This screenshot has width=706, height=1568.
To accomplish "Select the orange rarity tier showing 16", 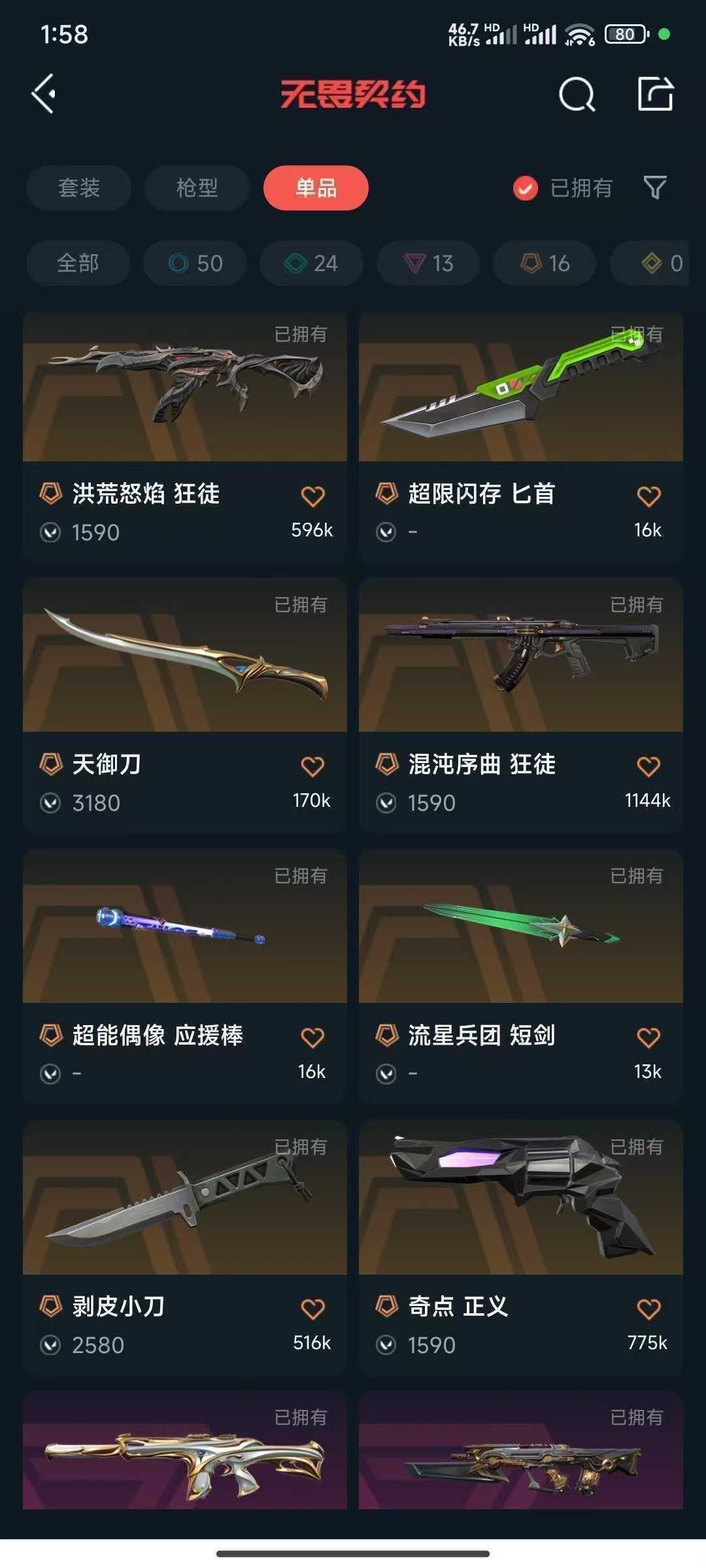I will tap(544, 263).
